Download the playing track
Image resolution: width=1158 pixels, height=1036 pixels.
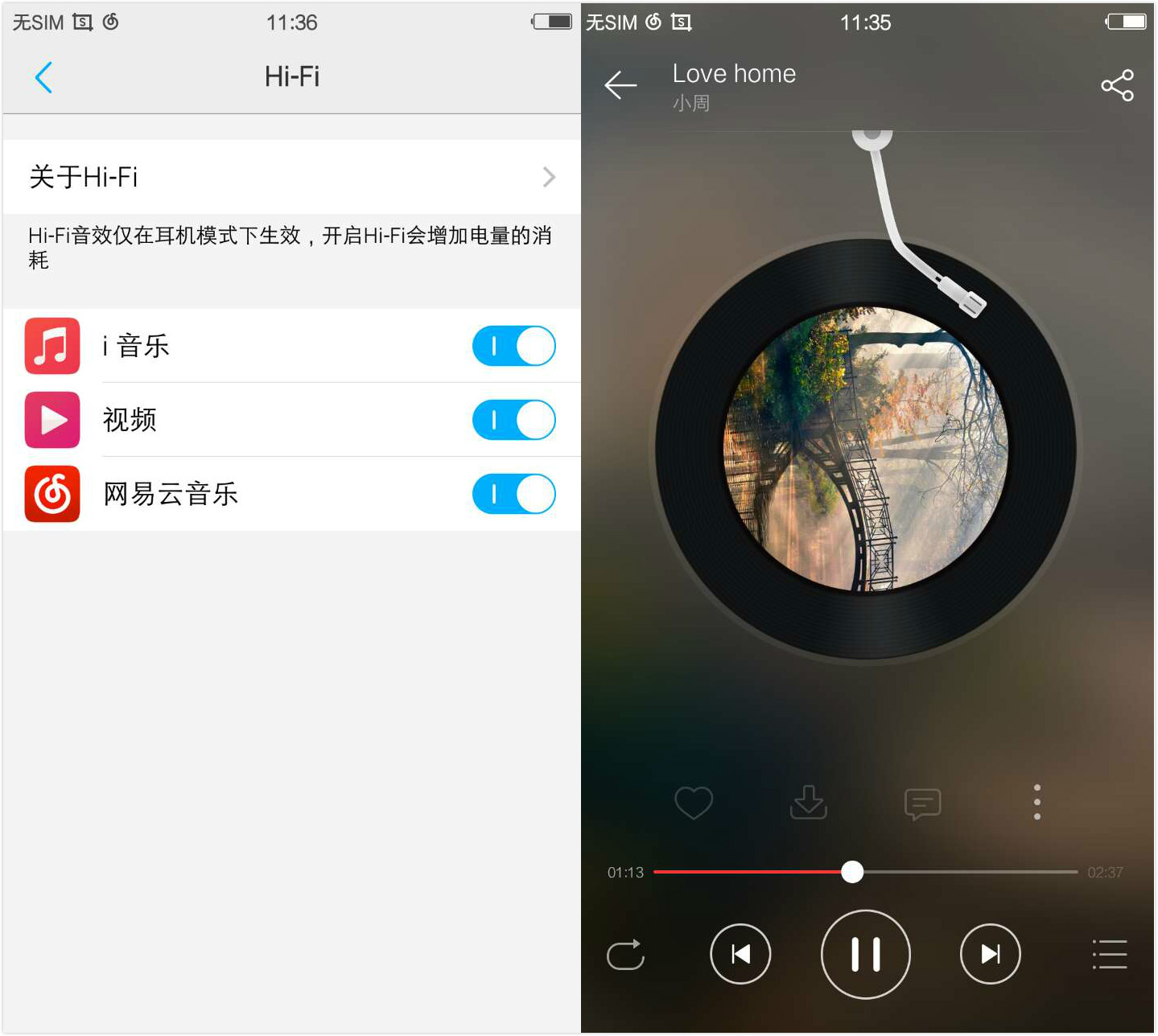coord(808,802)
